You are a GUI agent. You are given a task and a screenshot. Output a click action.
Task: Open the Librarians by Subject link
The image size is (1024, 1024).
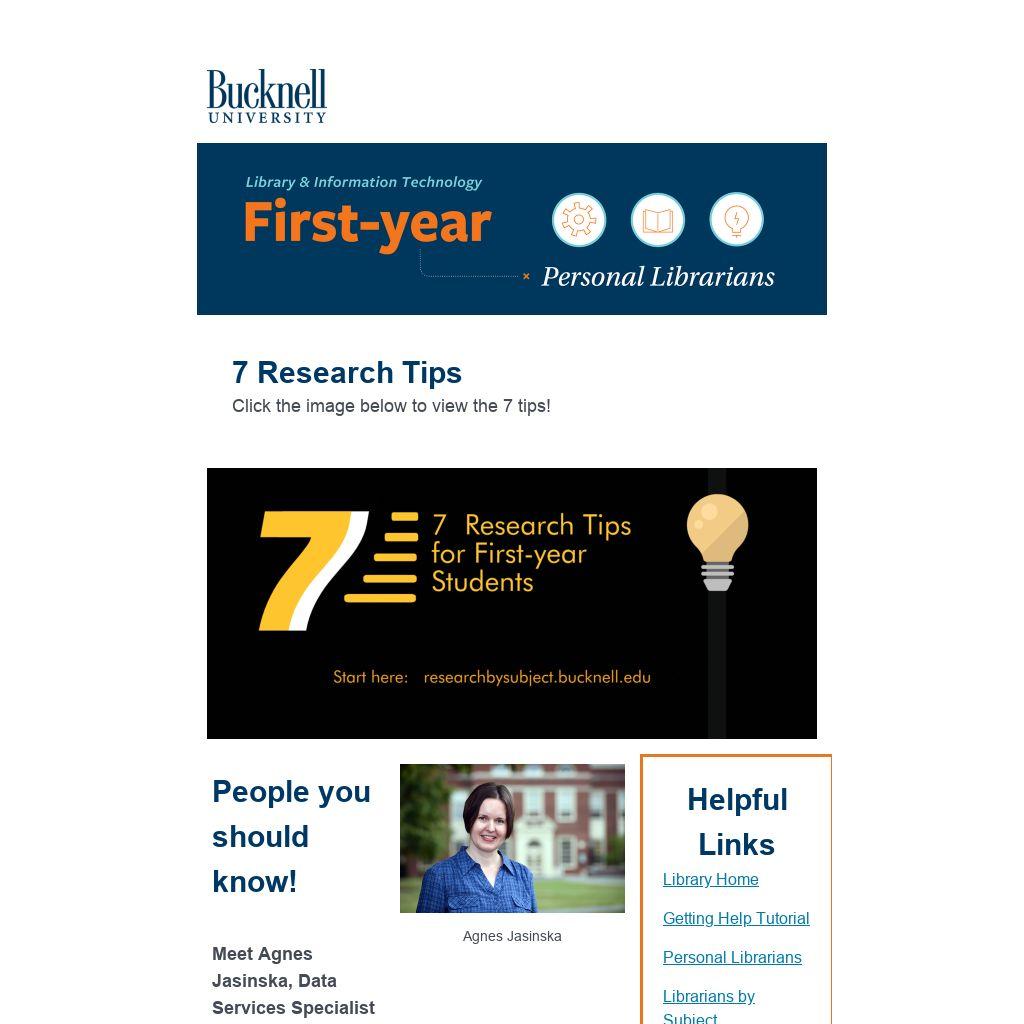click(x=708, y=997)
